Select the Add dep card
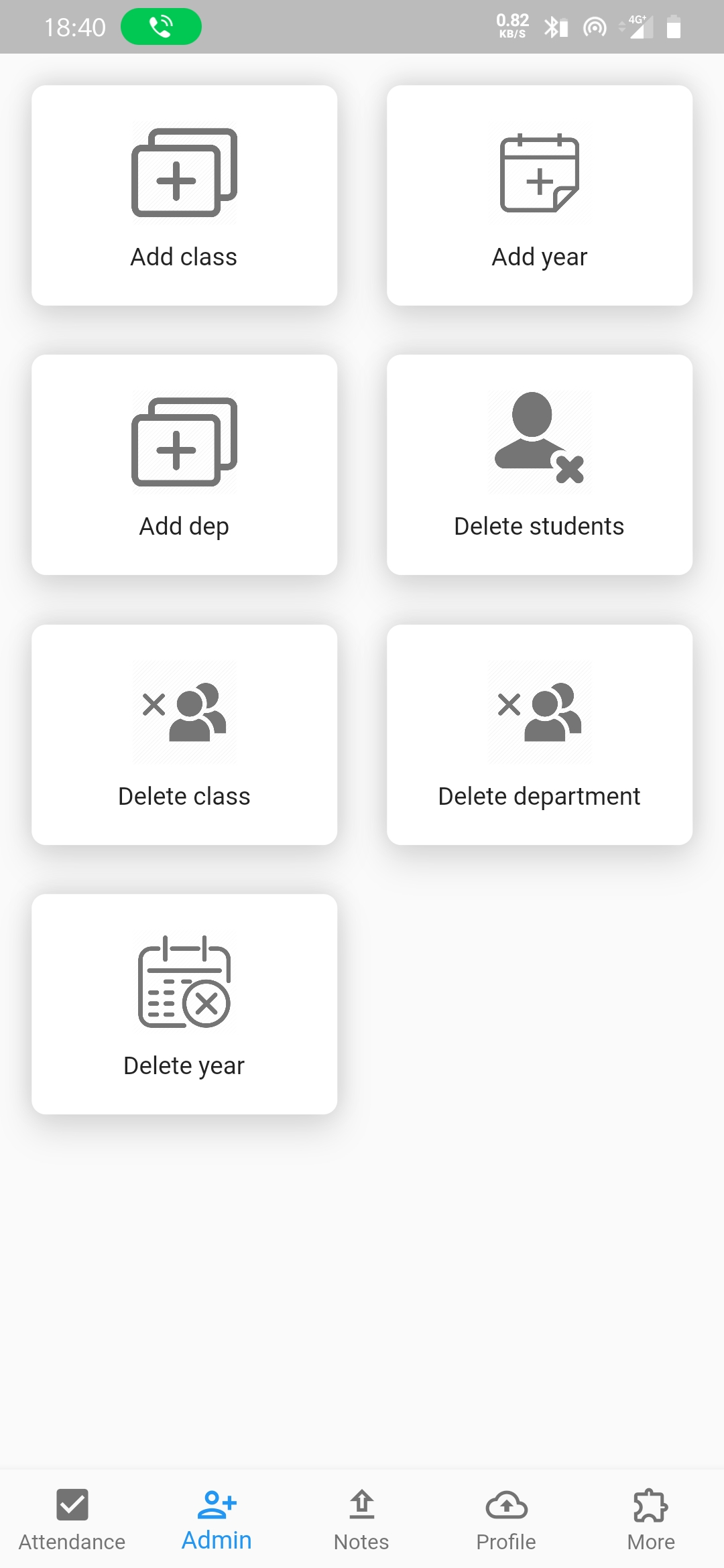Image resolution: width=724 pixels, height=1568 pixels. point(184,464)
